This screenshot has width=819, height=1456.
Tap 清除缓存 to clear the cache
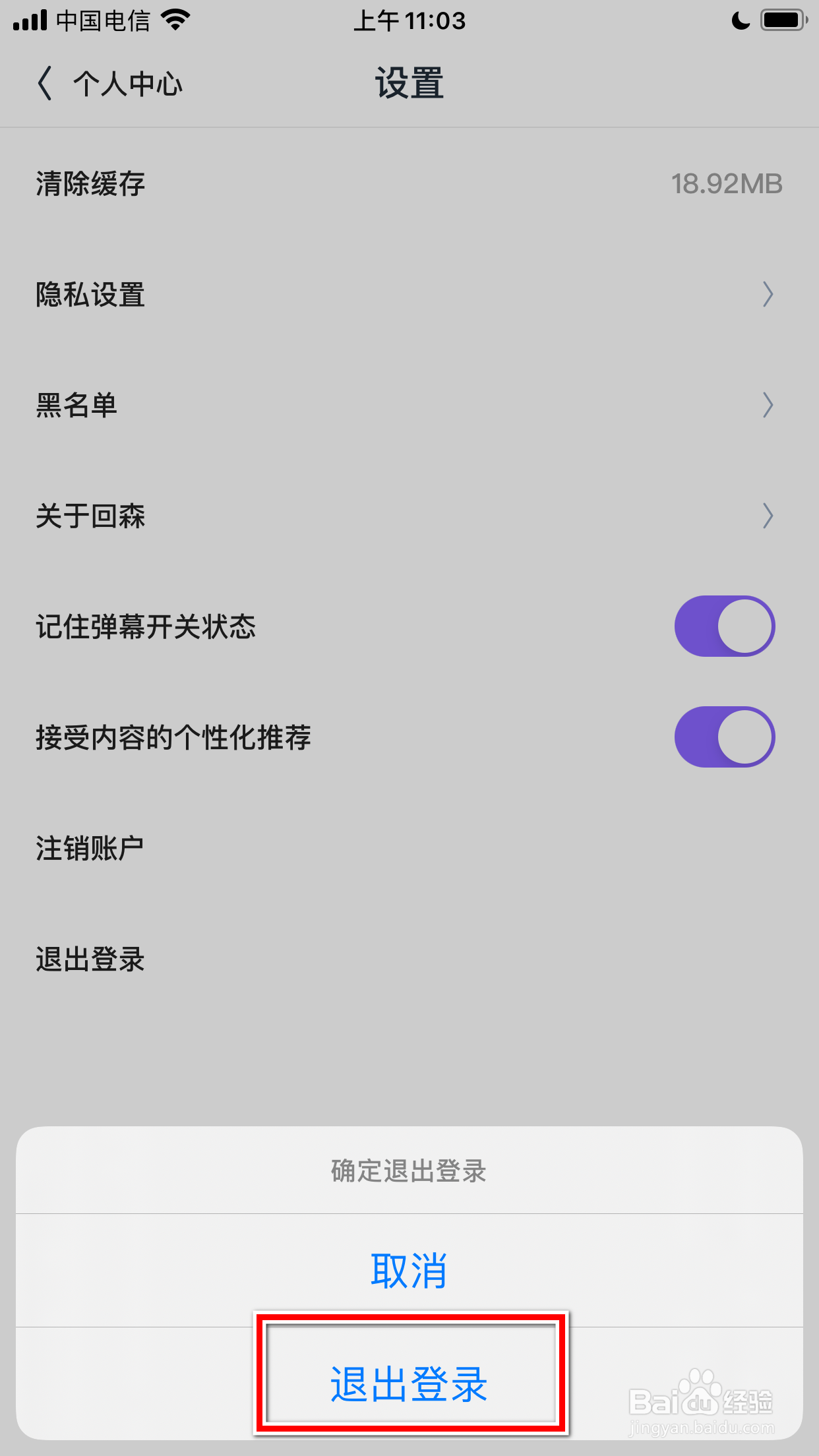(x=90, y=184)
